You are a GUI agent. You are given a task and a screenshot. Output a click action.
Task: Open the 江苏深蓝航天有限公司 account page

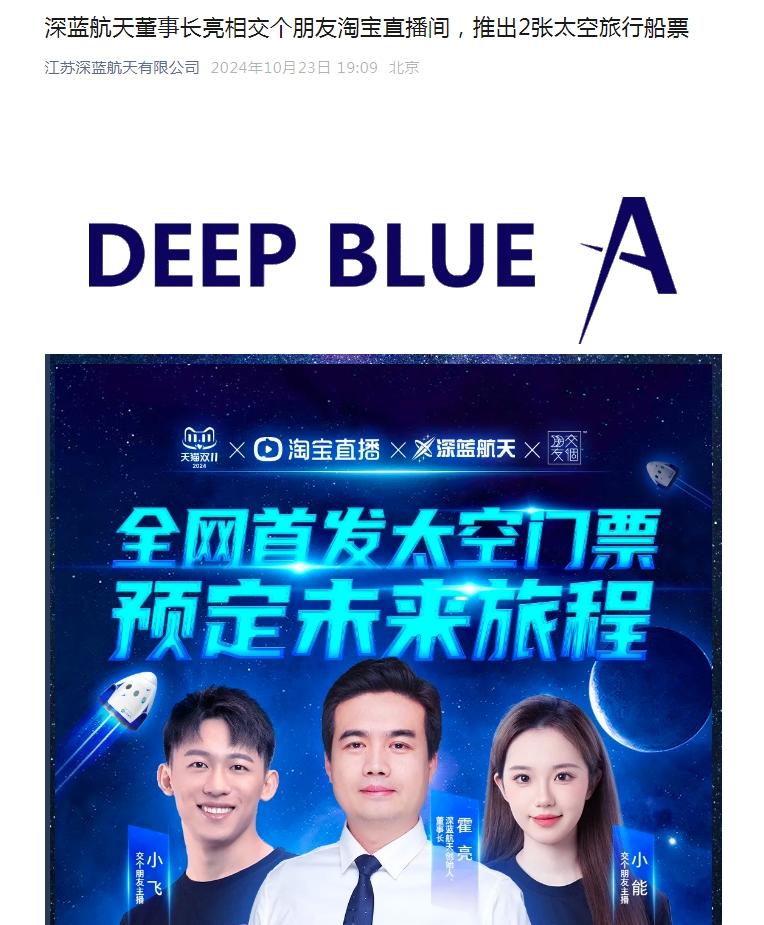[x=122, y=68]
